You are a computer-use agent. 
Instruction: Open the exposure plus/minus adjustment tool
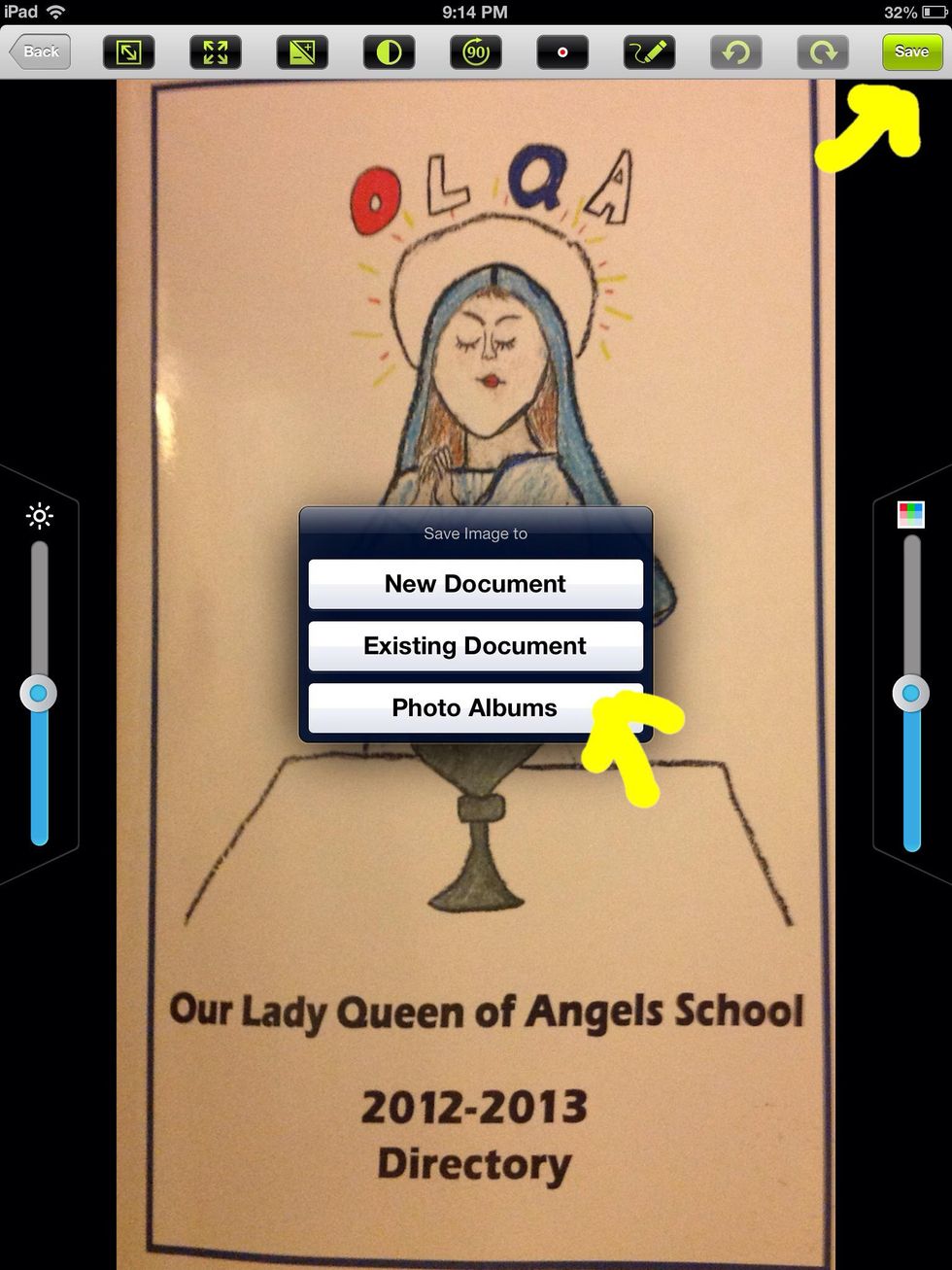(302, 51)
